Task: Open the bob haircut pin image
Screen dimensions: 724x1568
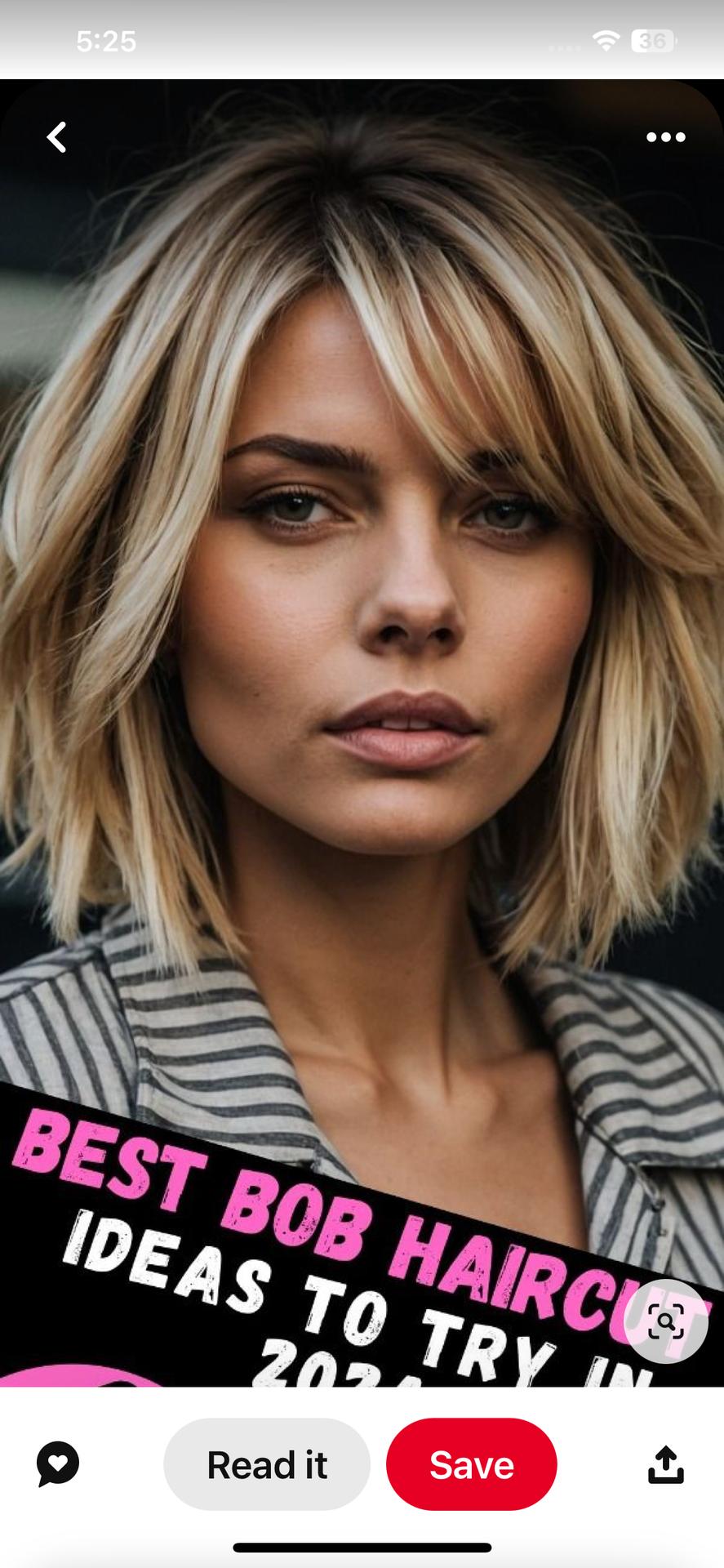Action: [362, 733]
